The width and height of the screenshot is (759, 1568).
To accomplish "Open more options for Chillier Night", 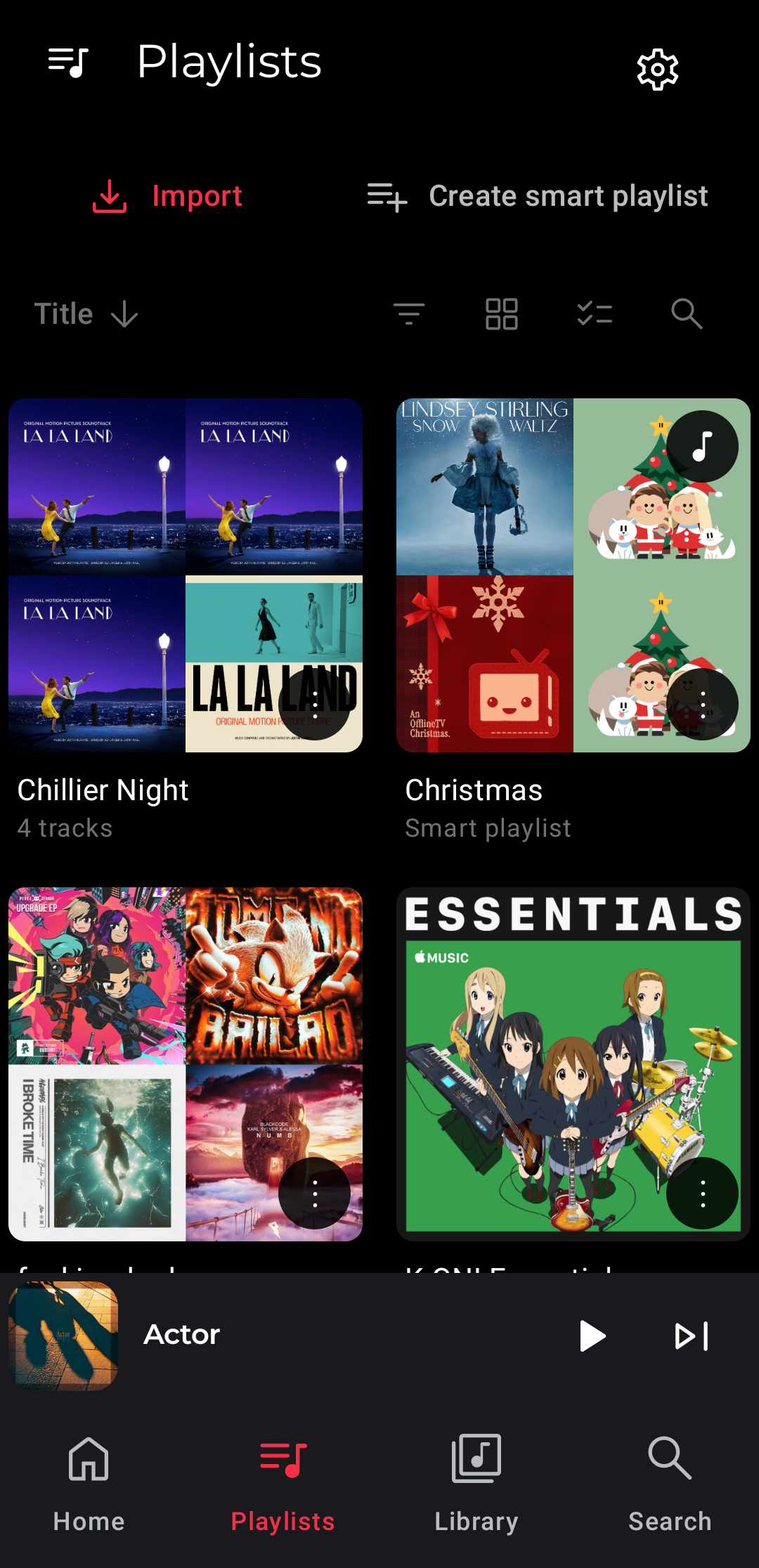I will (315, 704).
